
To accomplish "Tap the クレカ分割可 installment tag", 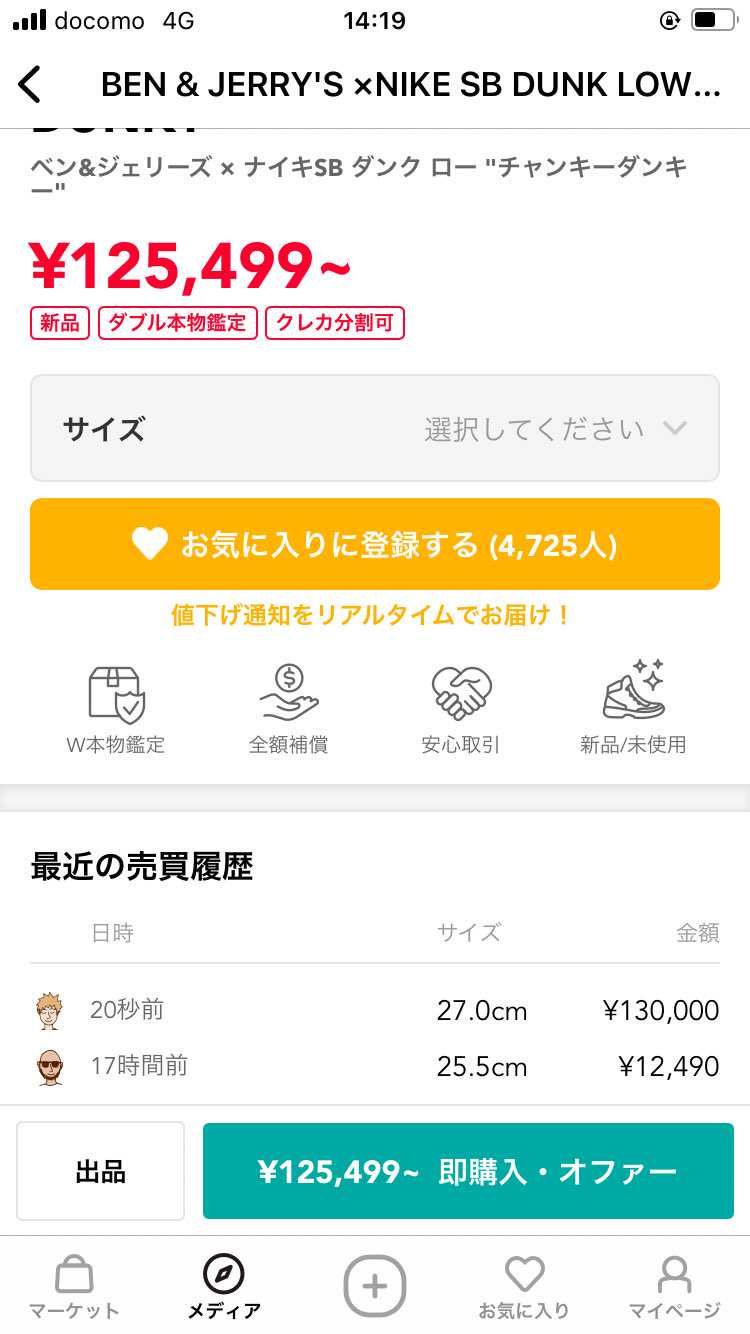I will pyautogui.click(x=334, y=322).
